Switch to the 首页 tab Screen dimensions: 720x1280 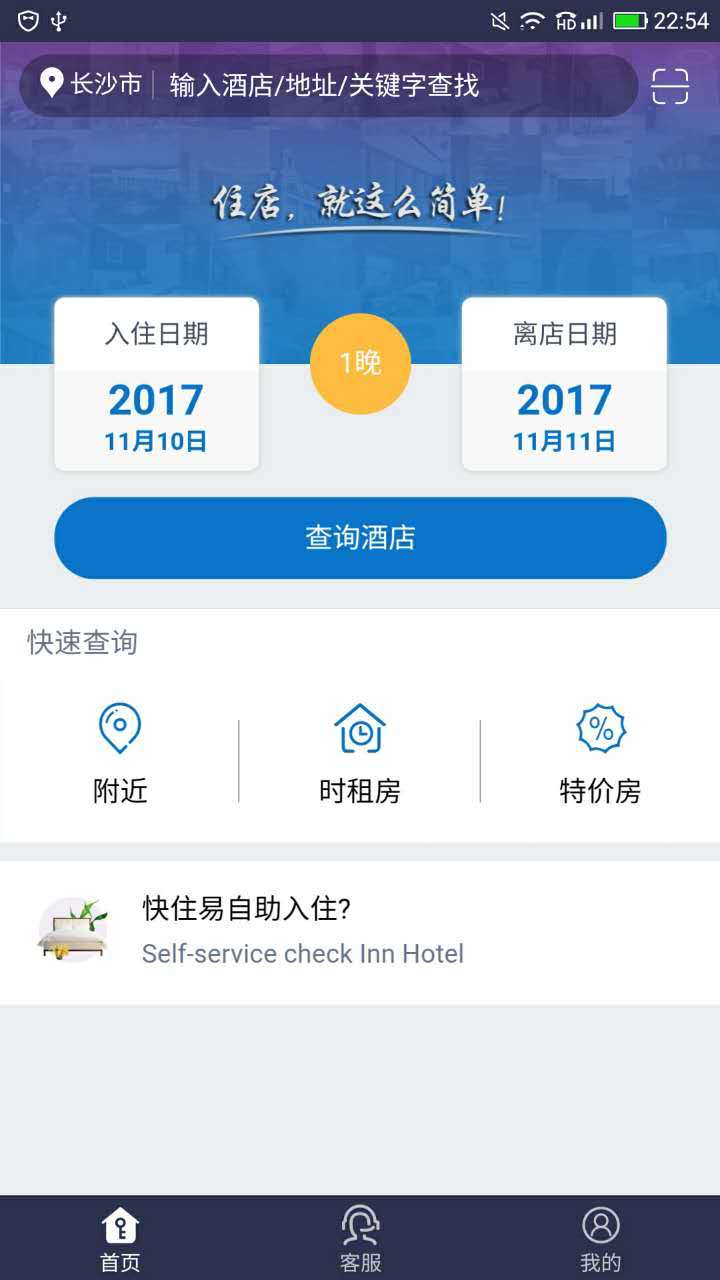(x=120, y=1238)
